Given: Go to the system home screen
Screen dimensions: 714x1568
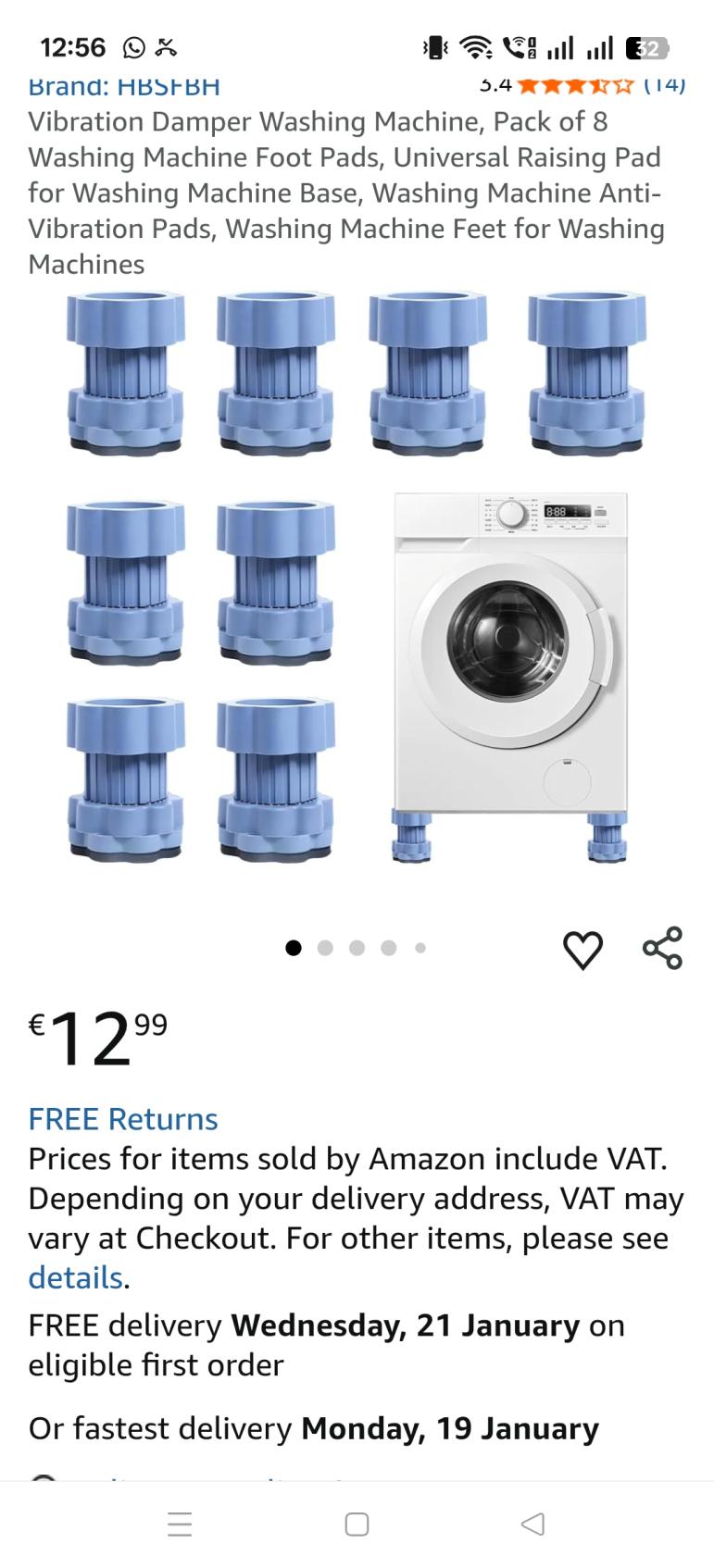Looking at the screenshot, I should pyautogui.click(x=357, y=1524).
